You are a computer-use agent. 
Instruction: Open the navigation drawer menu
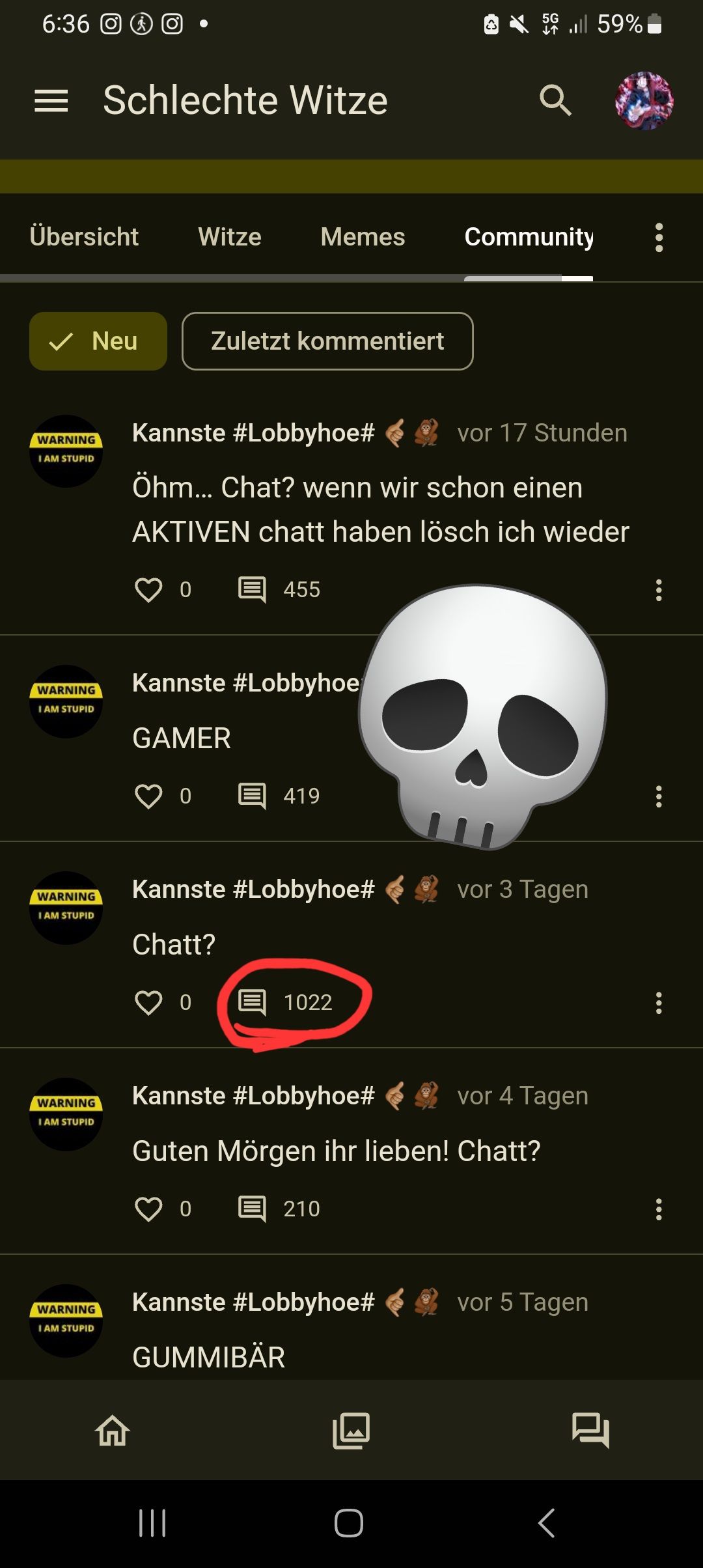click(51, 101)
